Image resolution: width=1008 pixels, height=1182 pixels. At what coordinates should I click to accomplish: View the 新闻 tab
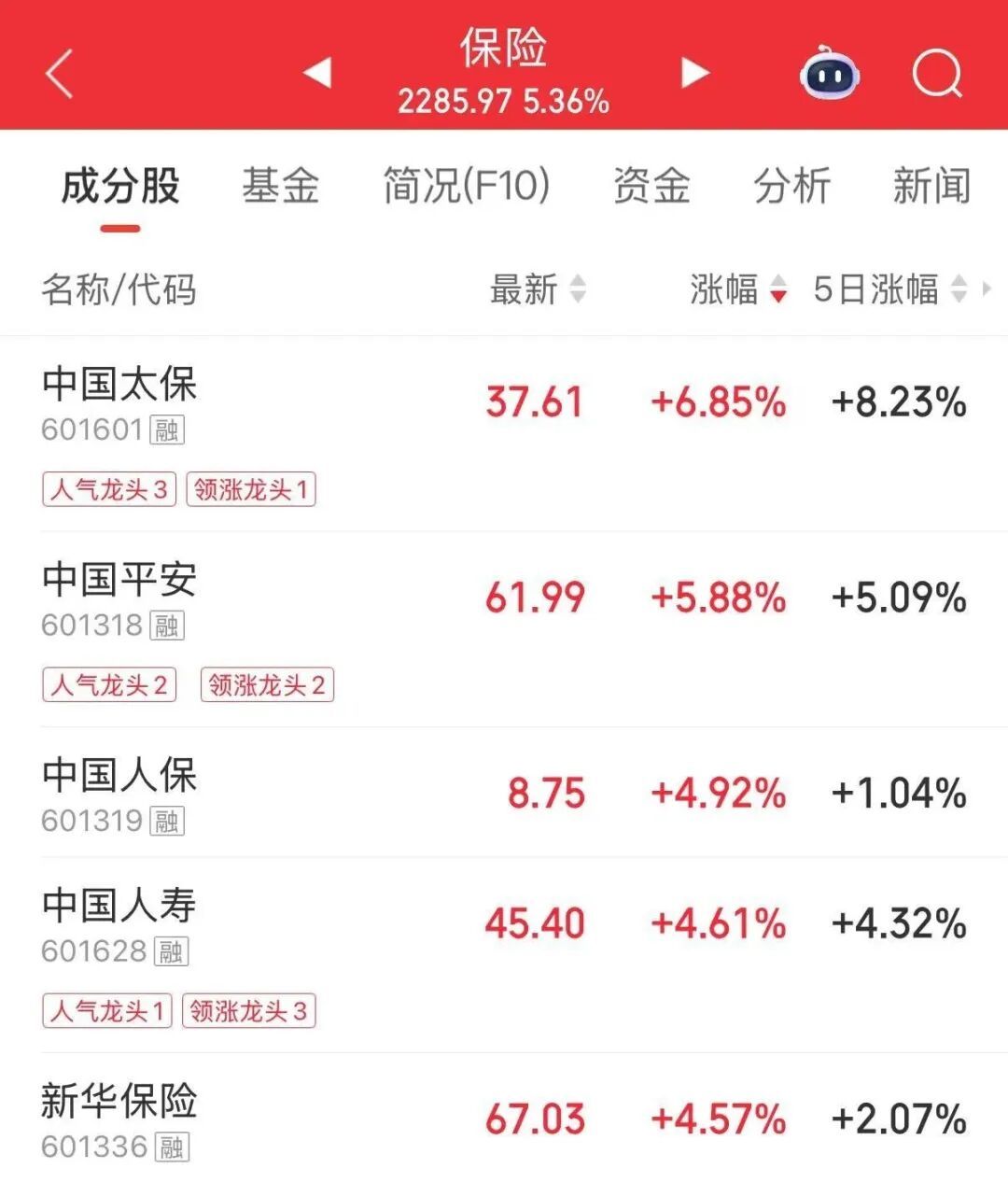point(931,186)
